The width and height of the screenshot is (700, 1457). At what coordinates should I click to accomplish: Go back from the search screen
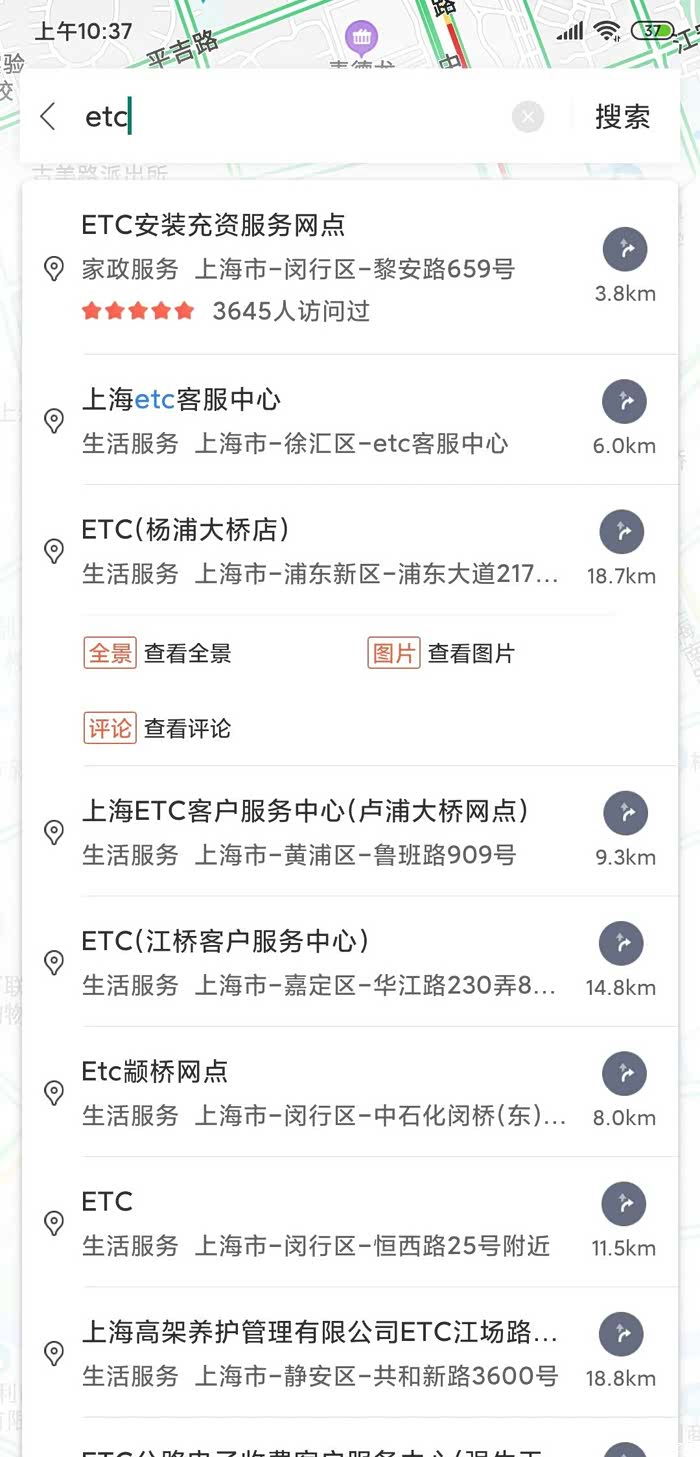click(48, 117)
